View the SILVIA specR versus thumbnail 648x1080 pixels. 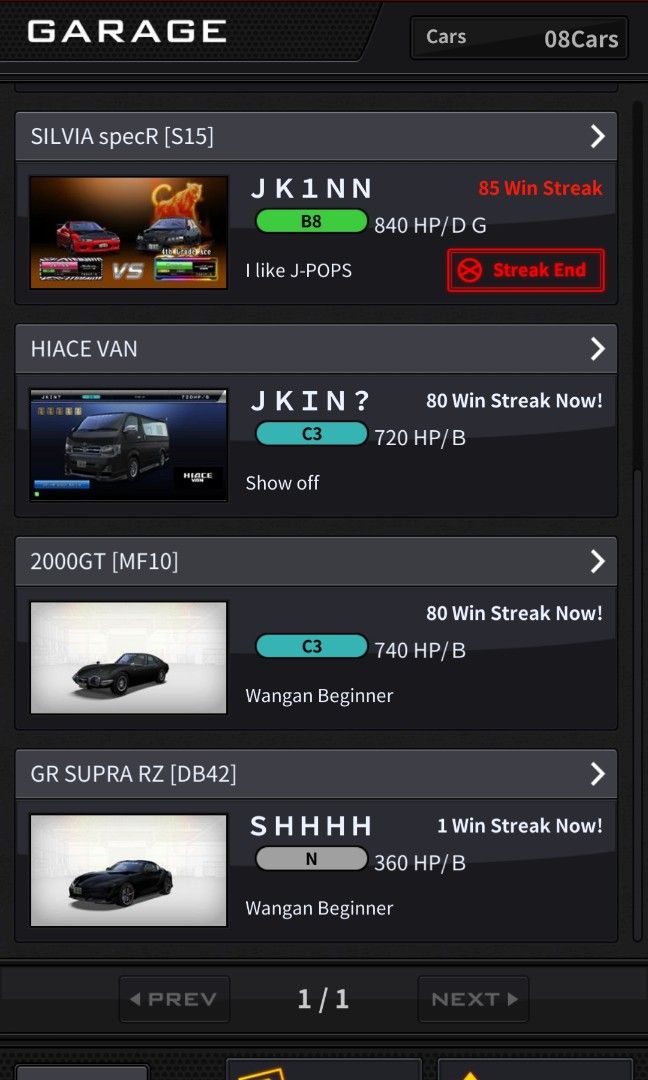coord(129,233)
